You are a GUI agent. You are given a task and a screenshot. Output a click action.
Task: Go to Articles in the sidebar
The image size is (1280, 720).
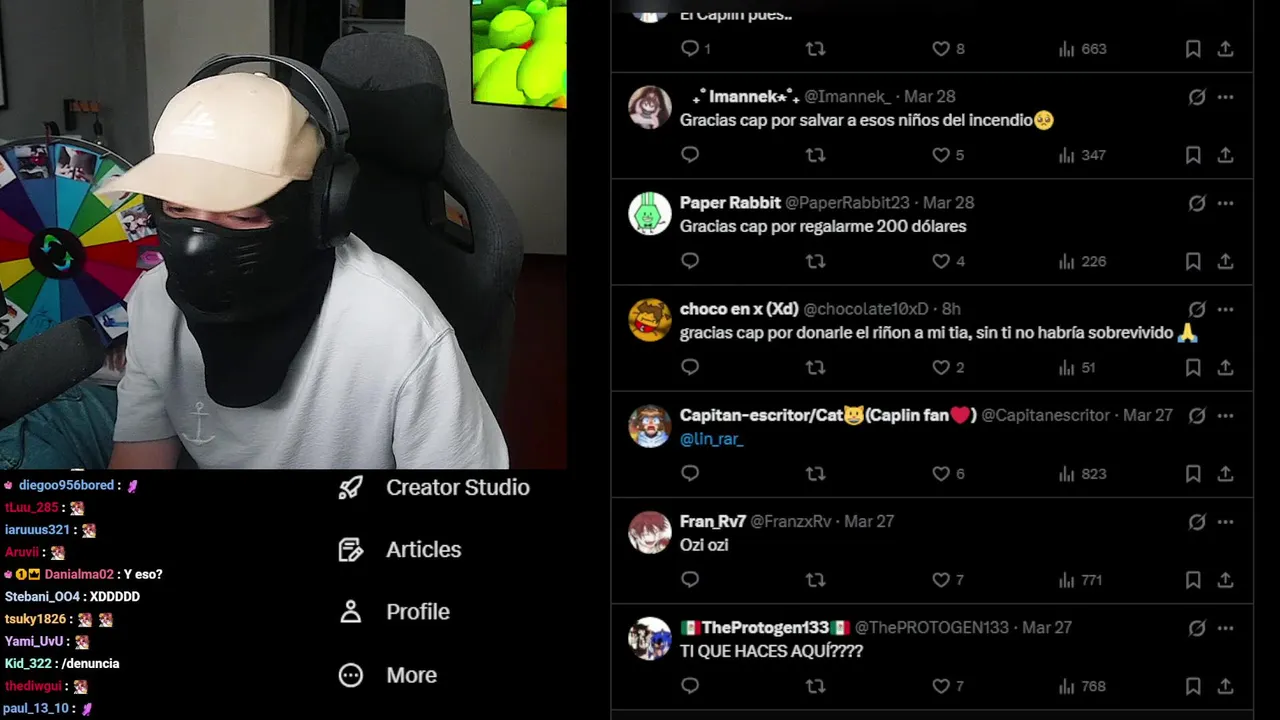click(x=423, y=550)
